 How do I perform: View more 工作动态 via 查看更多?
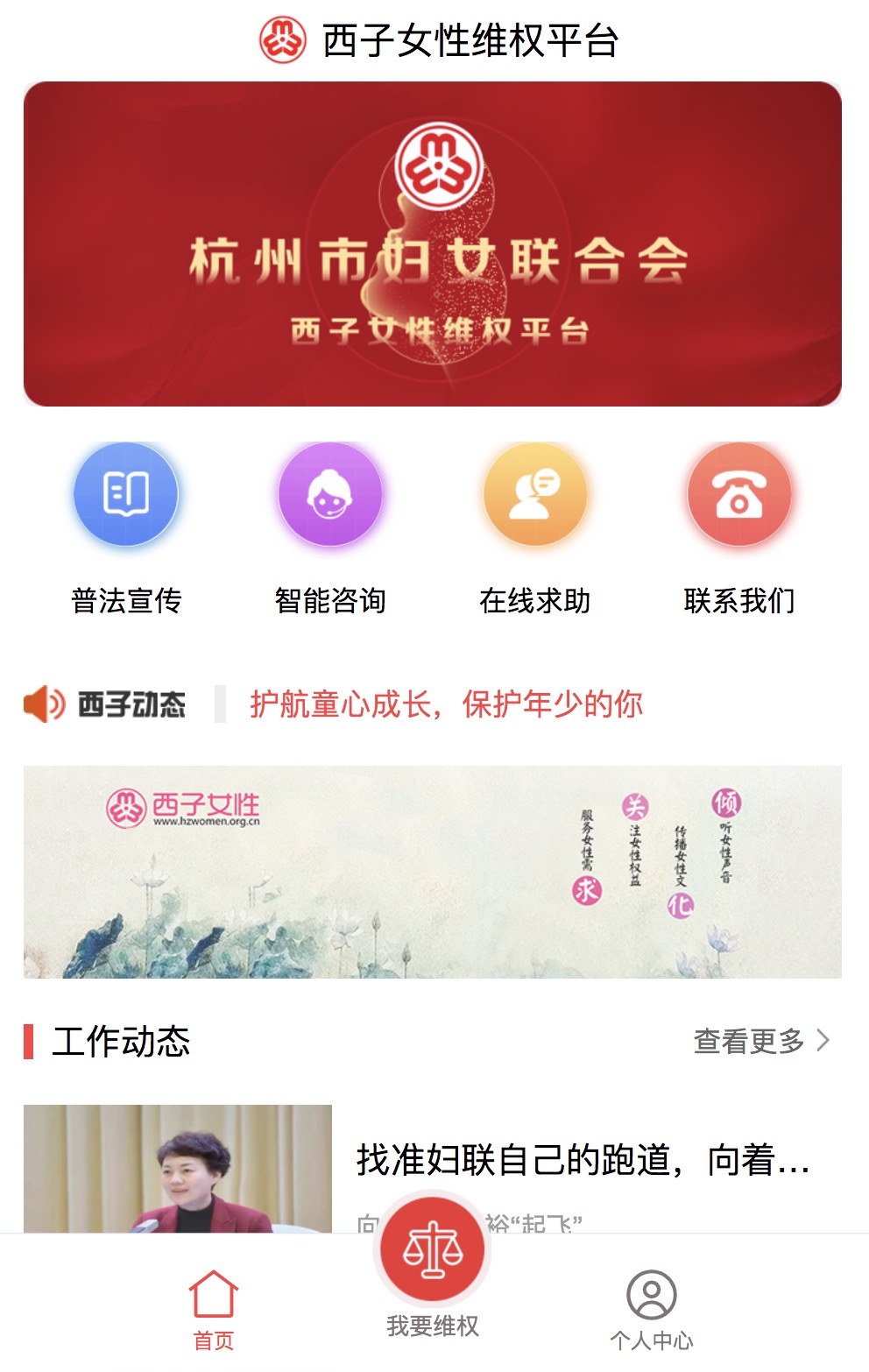coord(760,1041)
